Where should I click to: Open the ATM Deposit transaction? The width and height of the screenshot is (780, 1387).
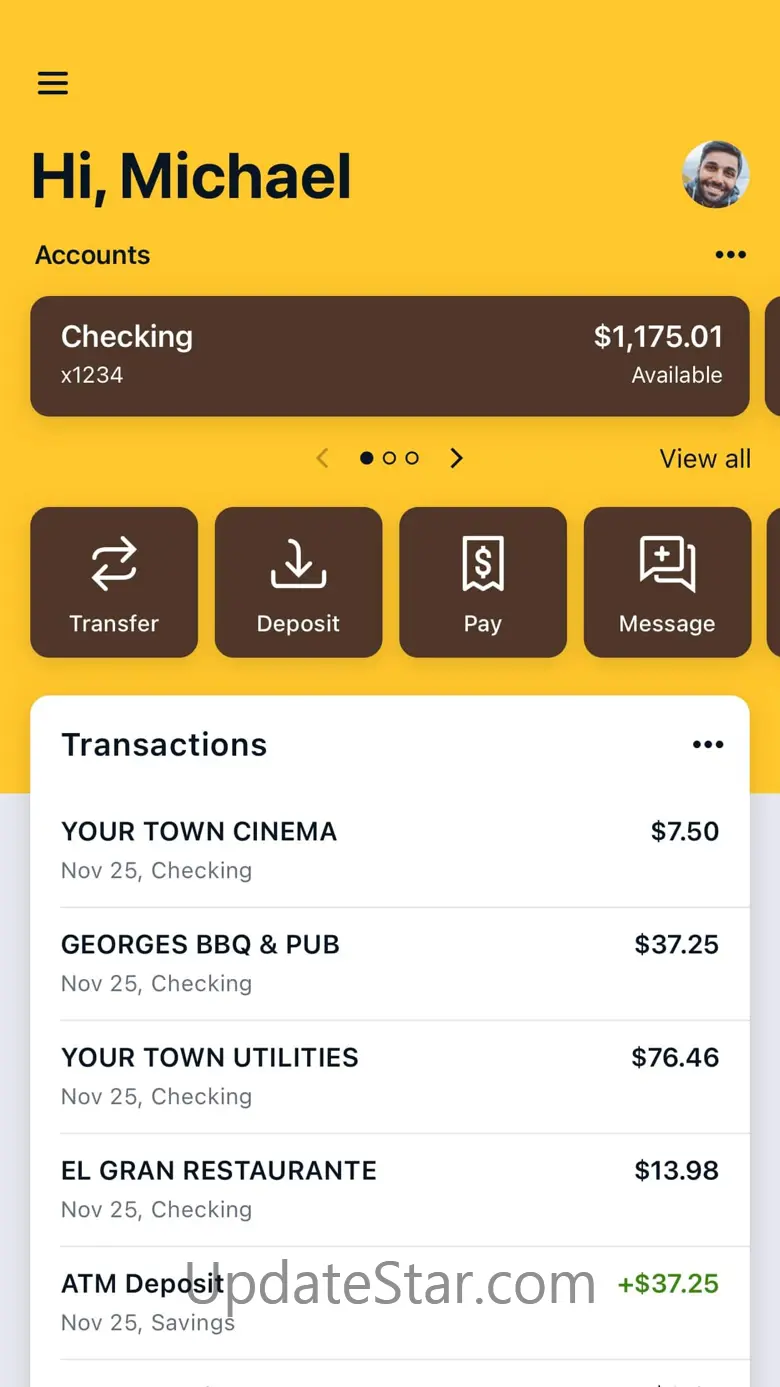(390, 1302)
